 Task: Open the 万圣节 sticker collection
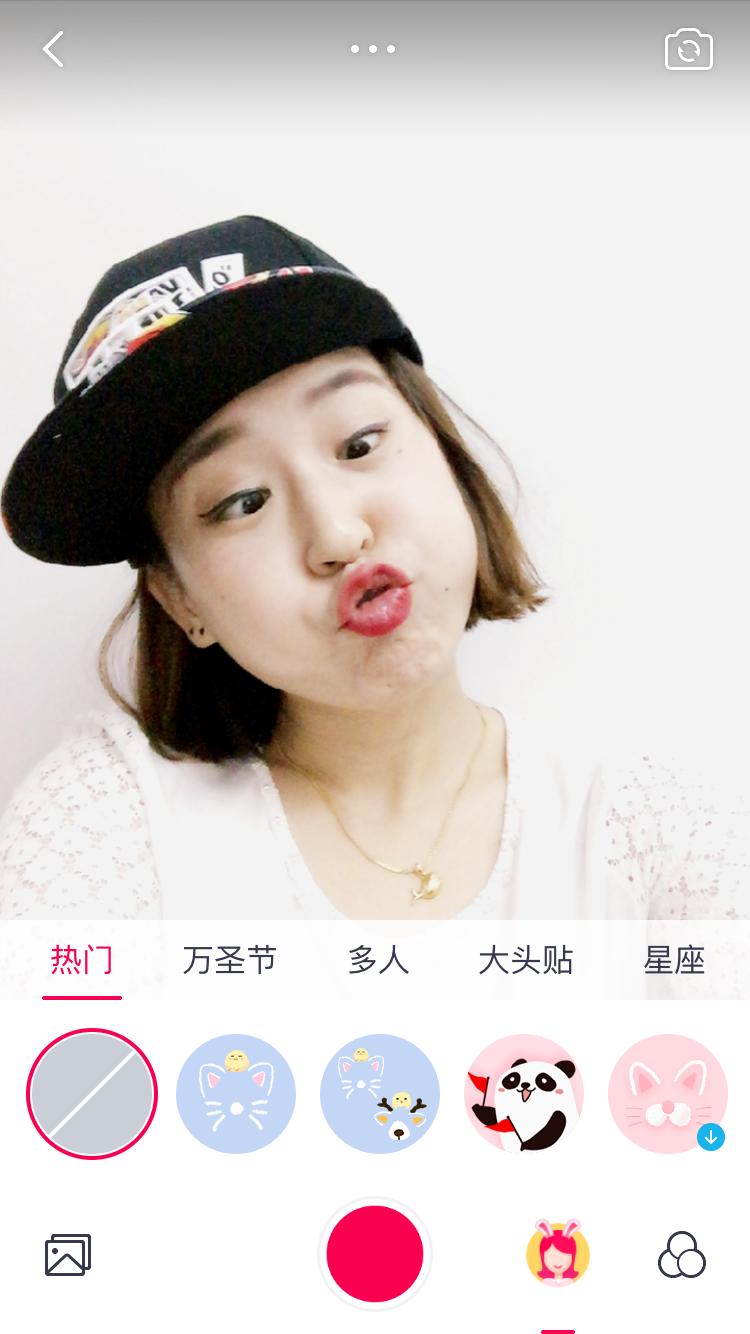[228, 959]
